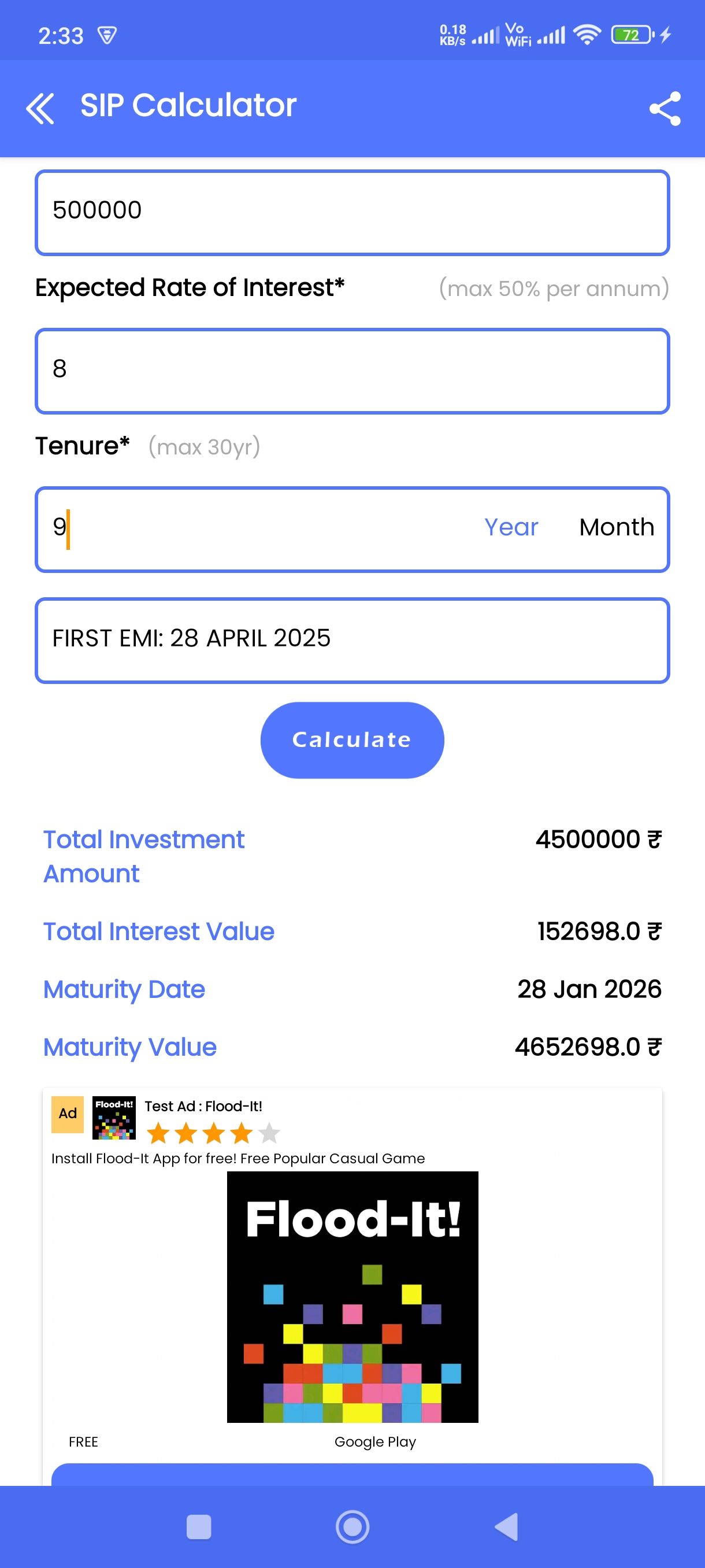
Task: Share the SIP calculation
Action: click(x=664, y=108)
